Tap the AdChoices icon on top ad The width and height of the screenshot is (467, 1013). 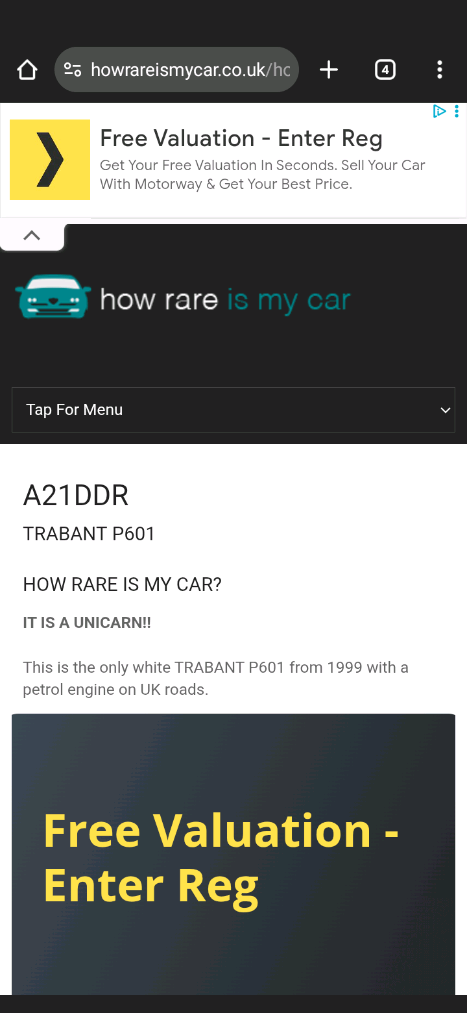439,112
